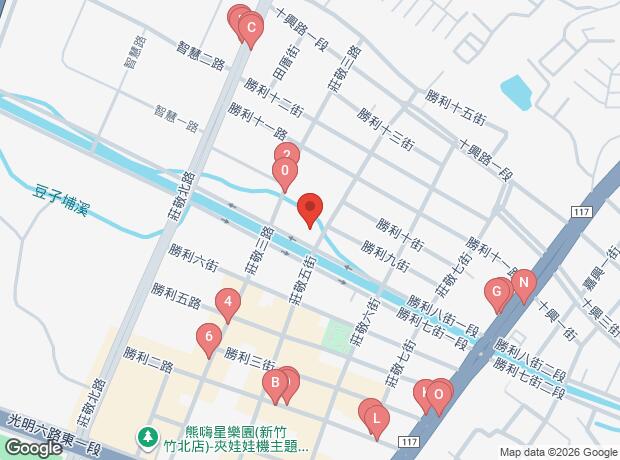Open the marker labeled G

click(496, 292)
